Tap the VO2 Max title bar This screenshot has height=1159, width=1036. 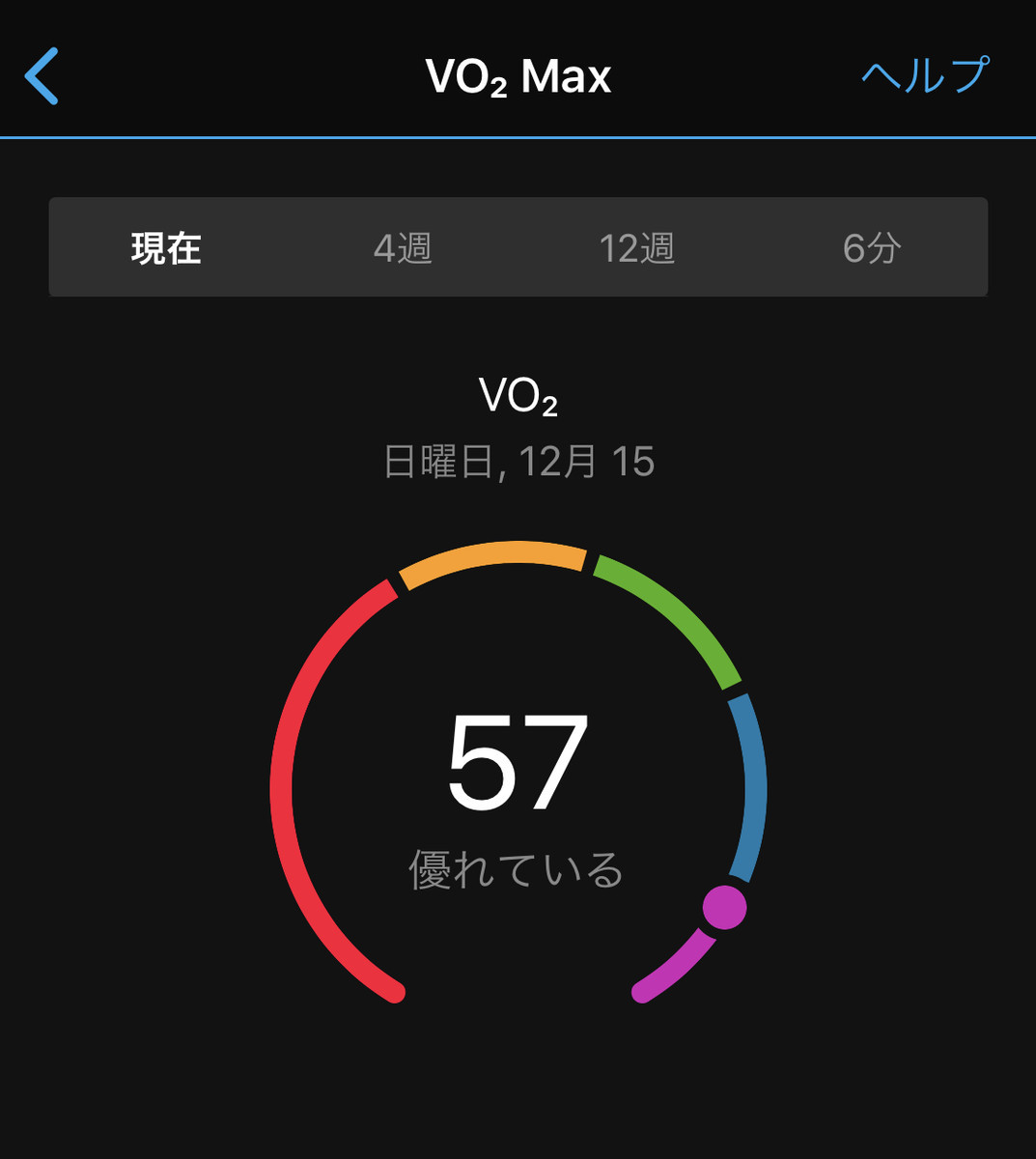pos(518,77)
